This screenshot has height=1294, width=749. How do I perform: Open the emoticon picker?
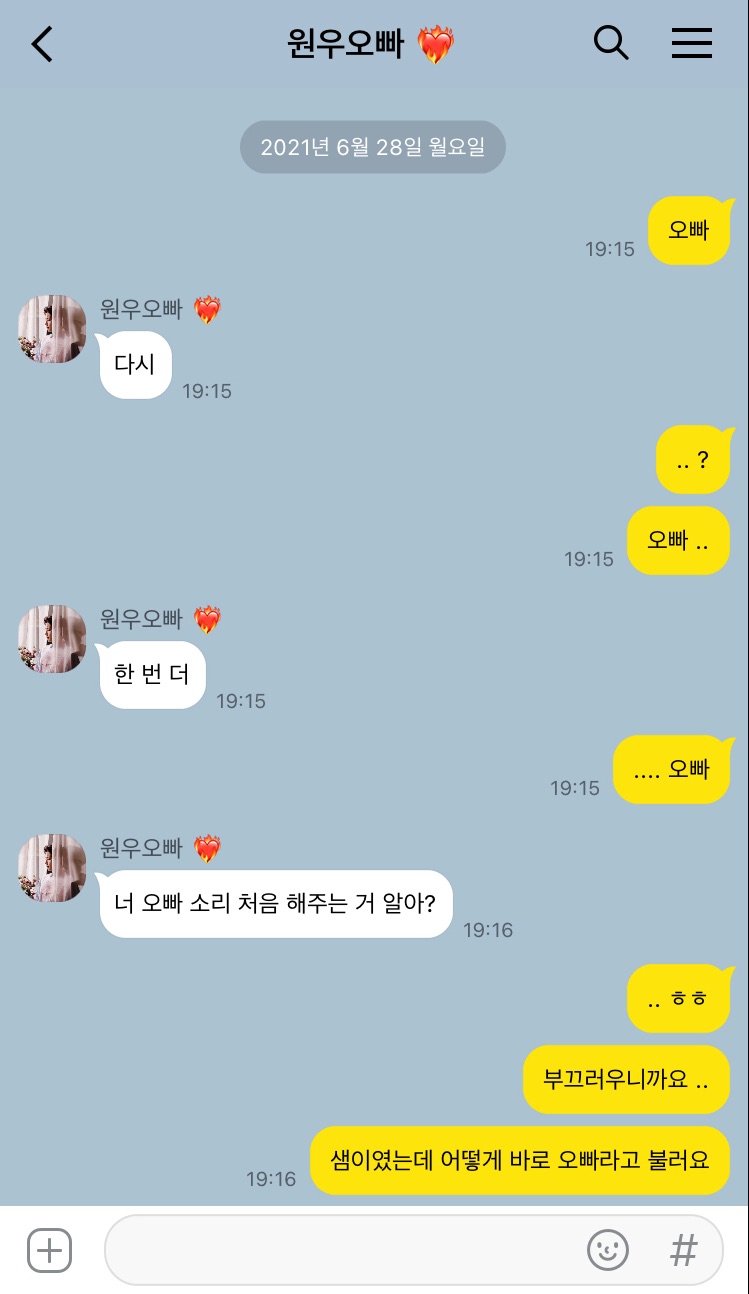[607, 1250]
